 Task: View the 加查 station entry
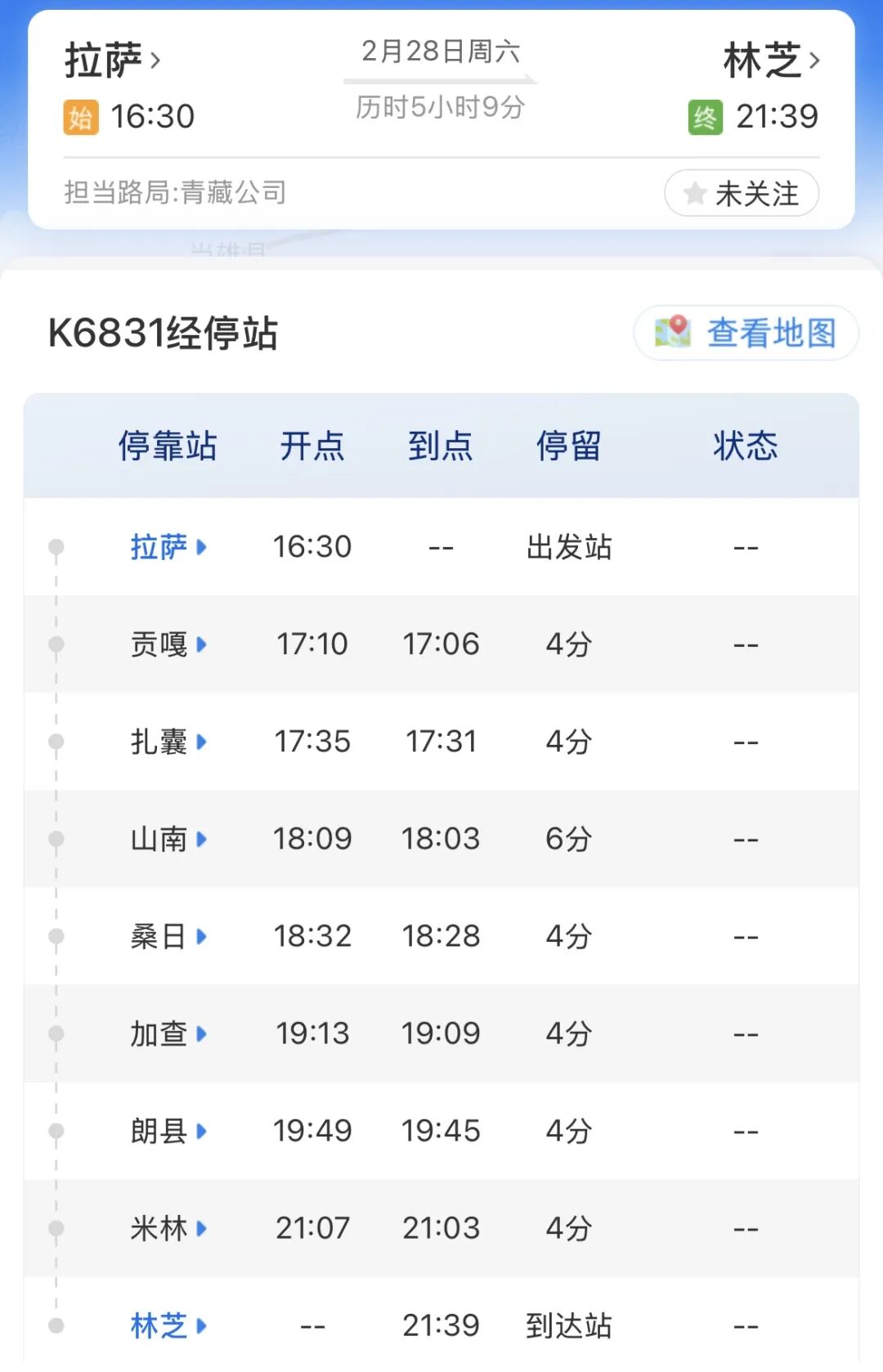[168, 1033]
